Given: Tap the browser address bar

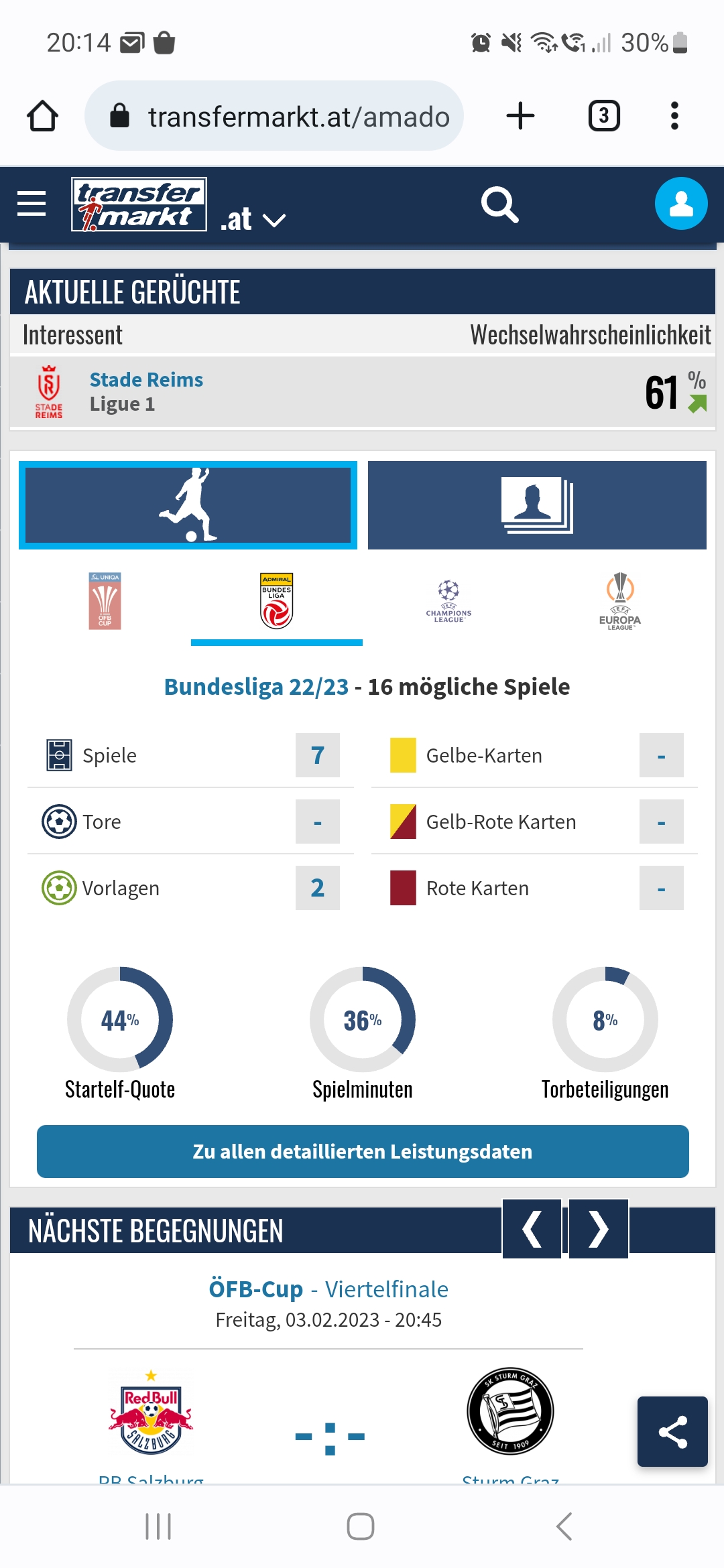Looking at the screenshot, I should [274, 116].
